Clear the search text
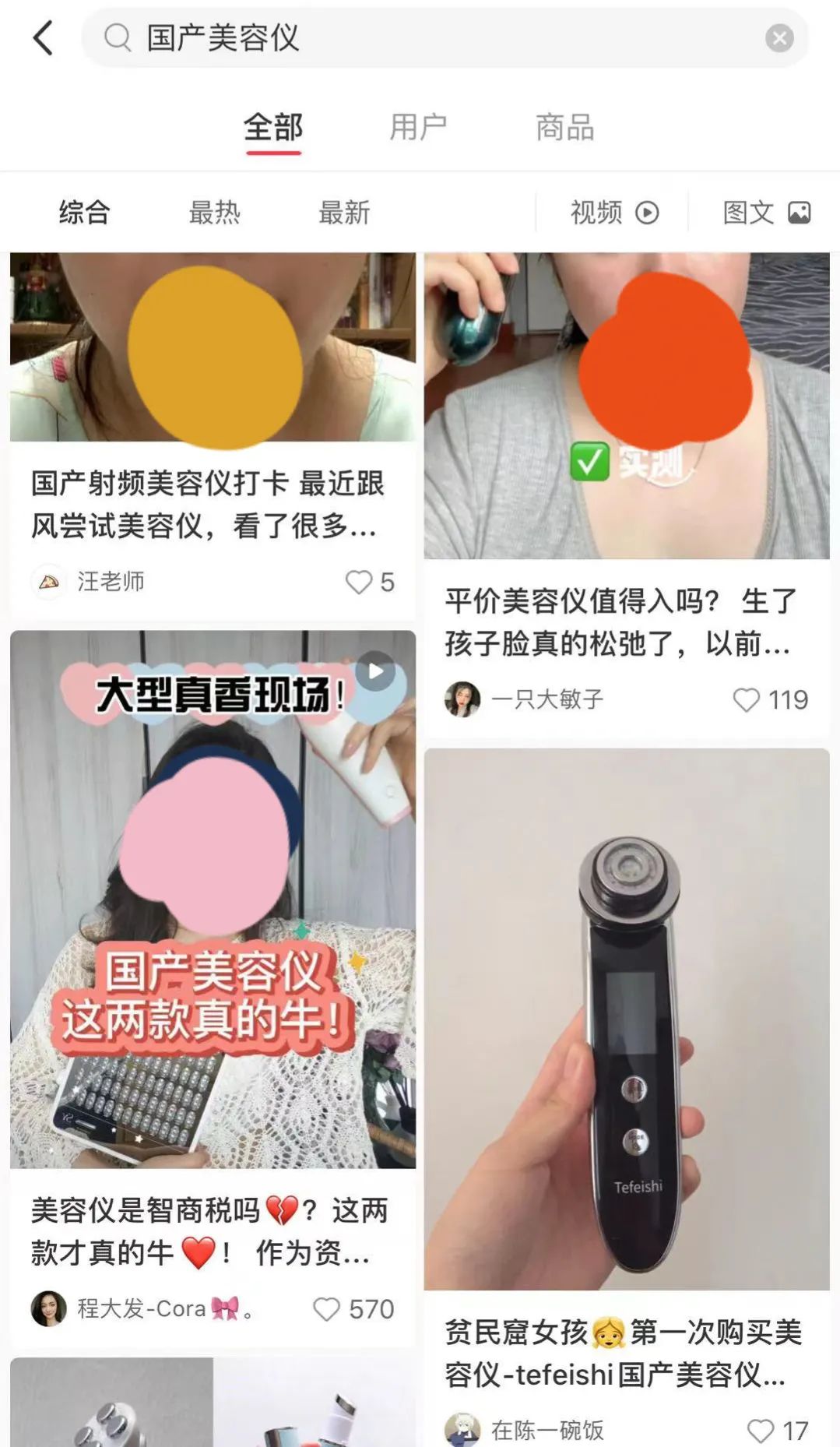 (778, 37)
